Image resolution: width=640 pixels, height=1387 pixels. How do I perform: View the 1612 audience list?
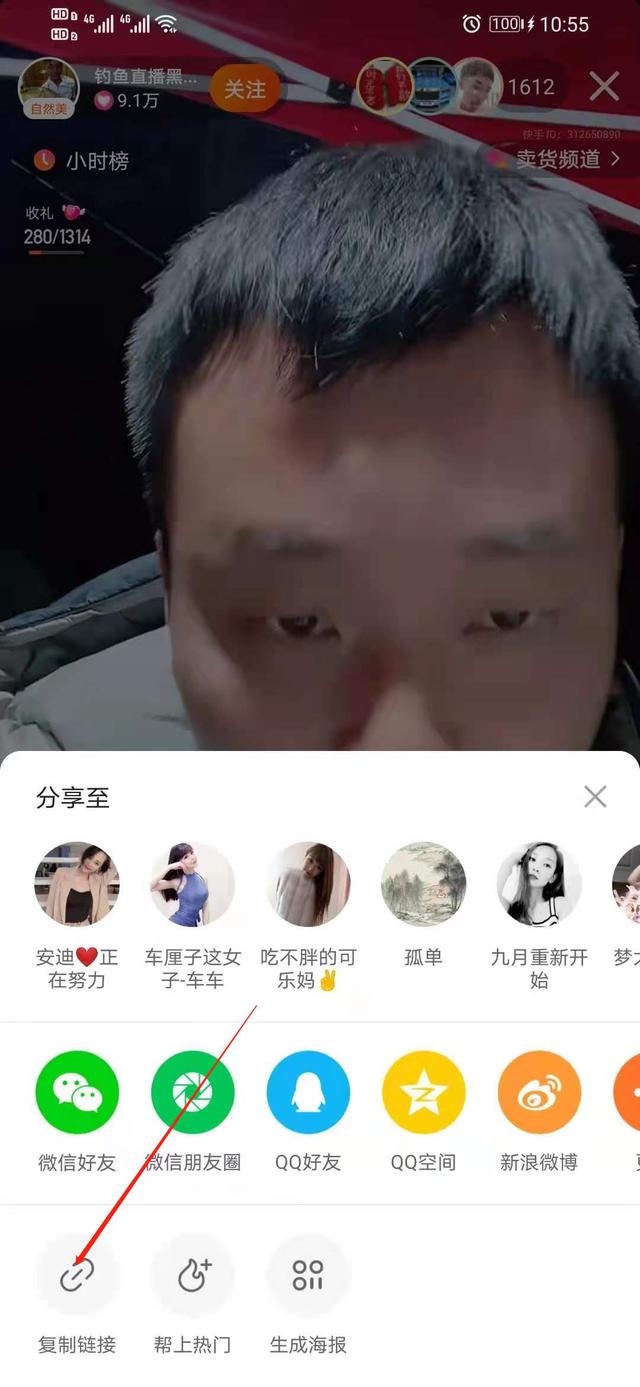(531, 87)
